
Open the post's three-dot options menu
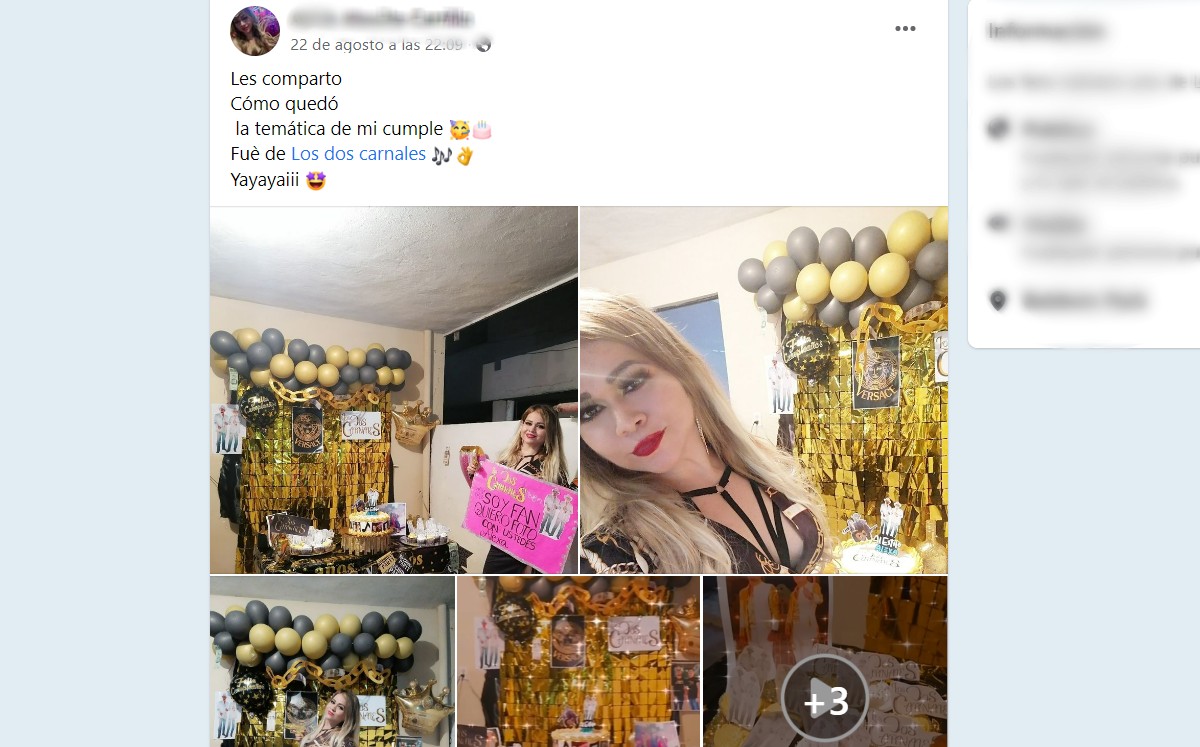905,29
